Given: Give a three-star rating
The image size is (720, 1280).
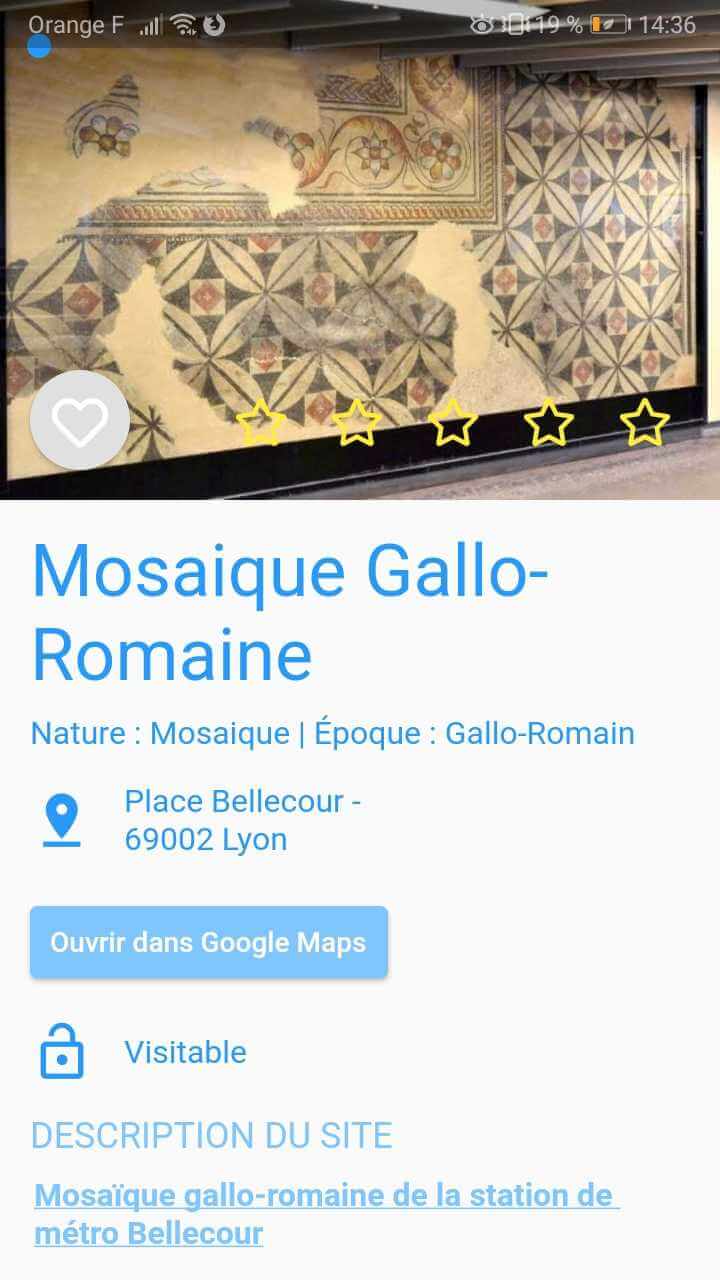Looking at the screenshot, I should (453, 422).
